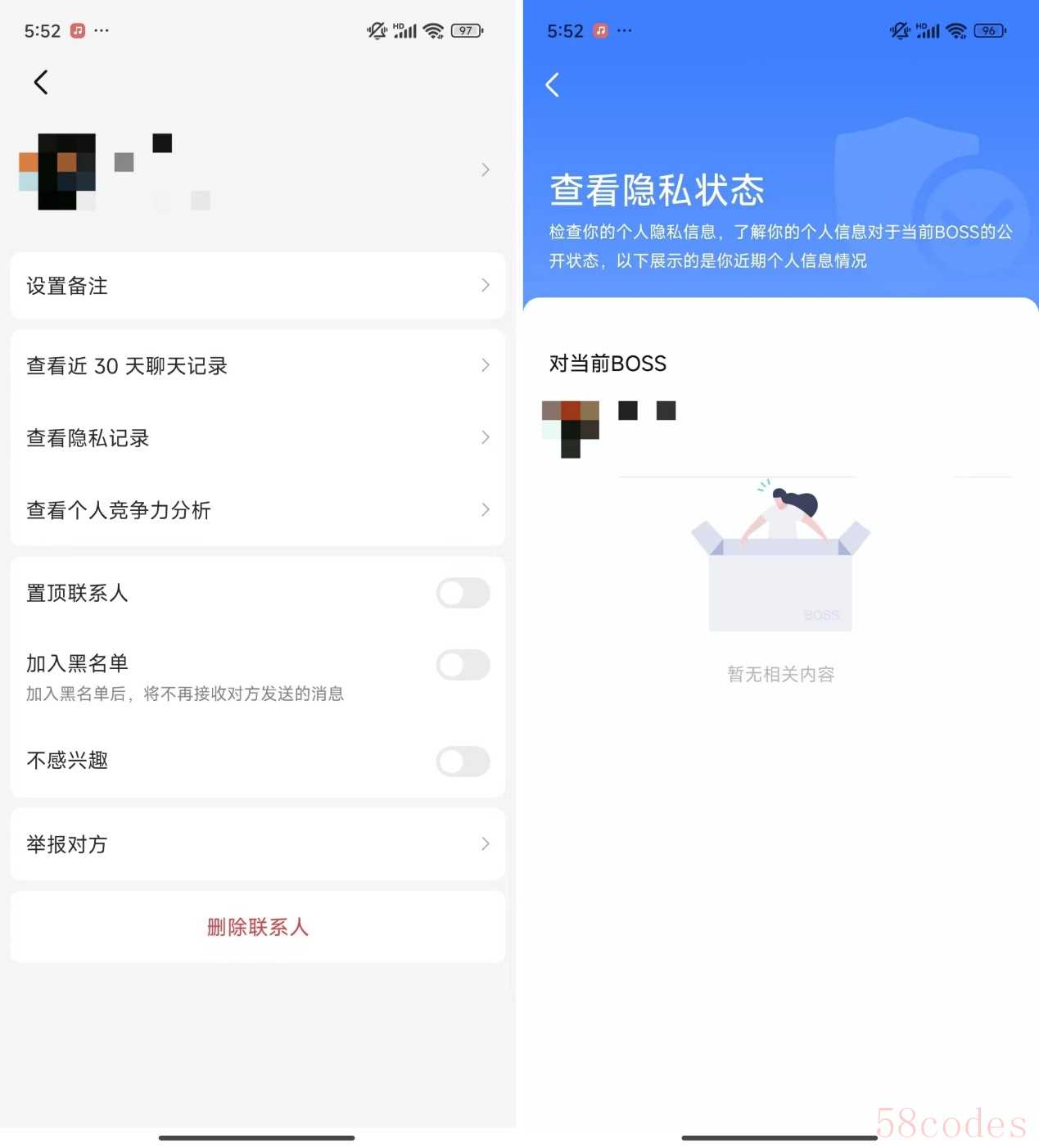Open 查看隐私记录
The image size is (1039, 1148).
[x=257, y=438]
